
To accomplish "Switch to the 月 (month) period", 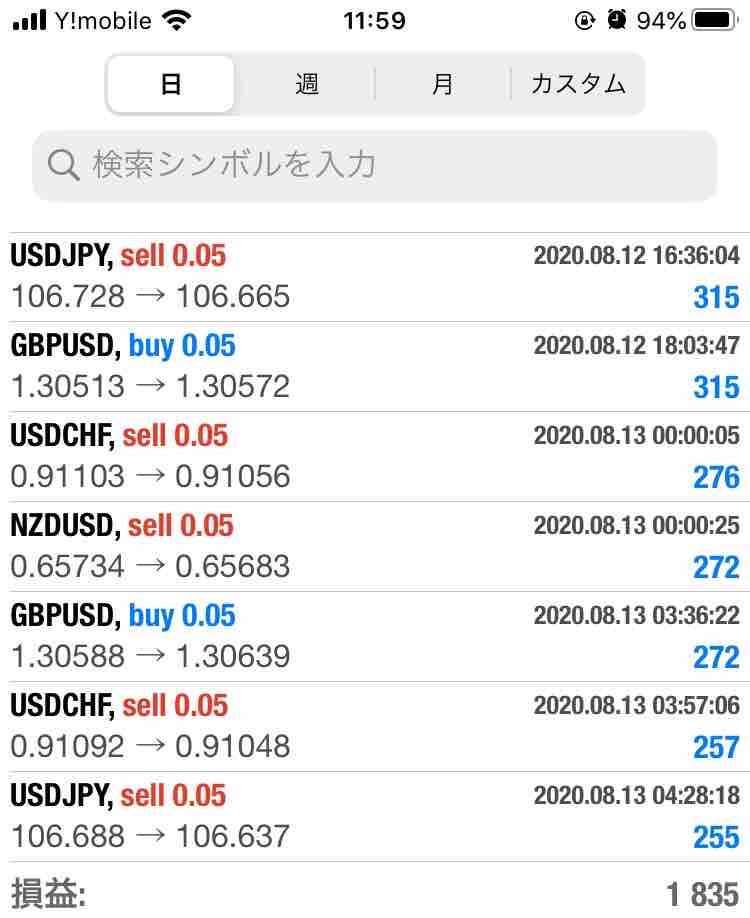I will coord(442,84).
